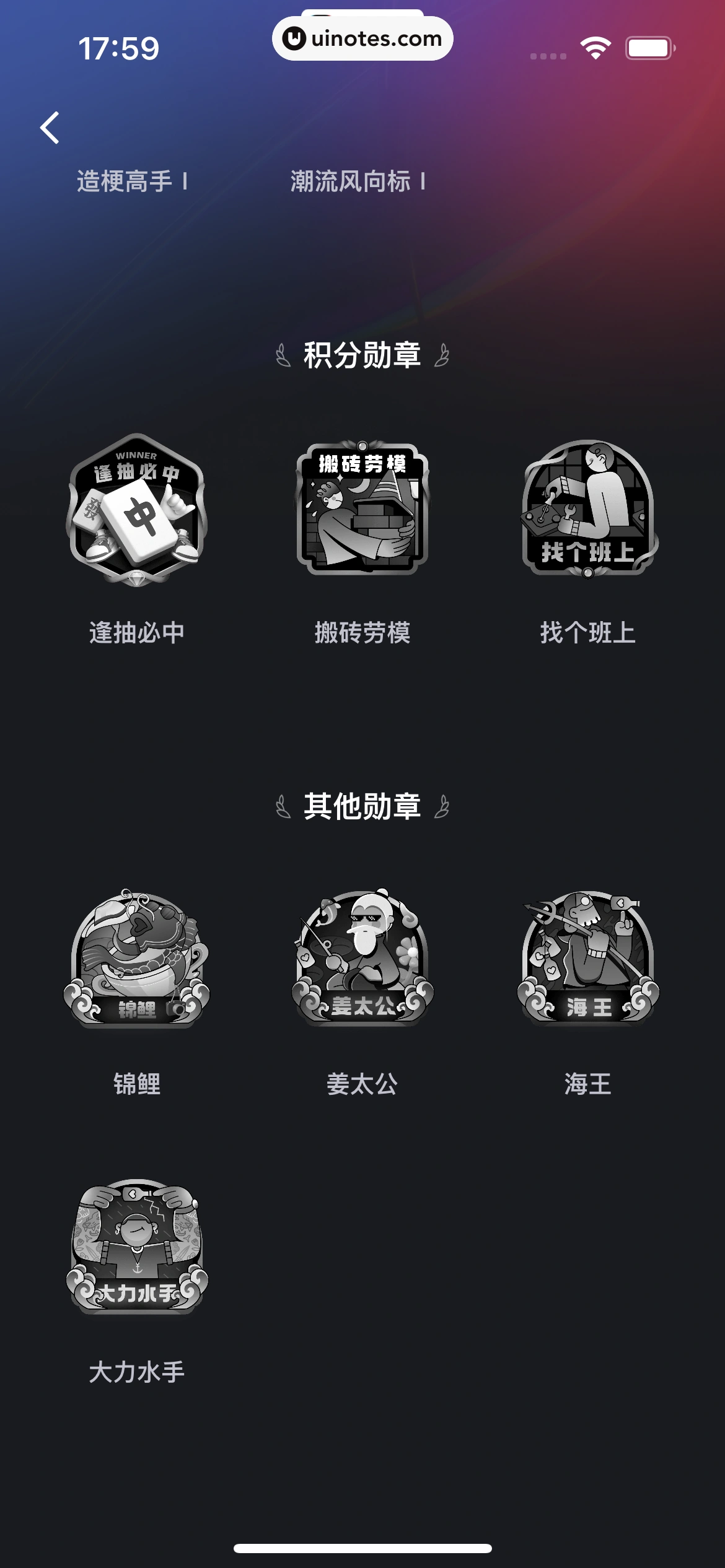Screen dimensions: 725x1568
Task: Open the 造梗高手 I badge
Action: click(132, 181)
